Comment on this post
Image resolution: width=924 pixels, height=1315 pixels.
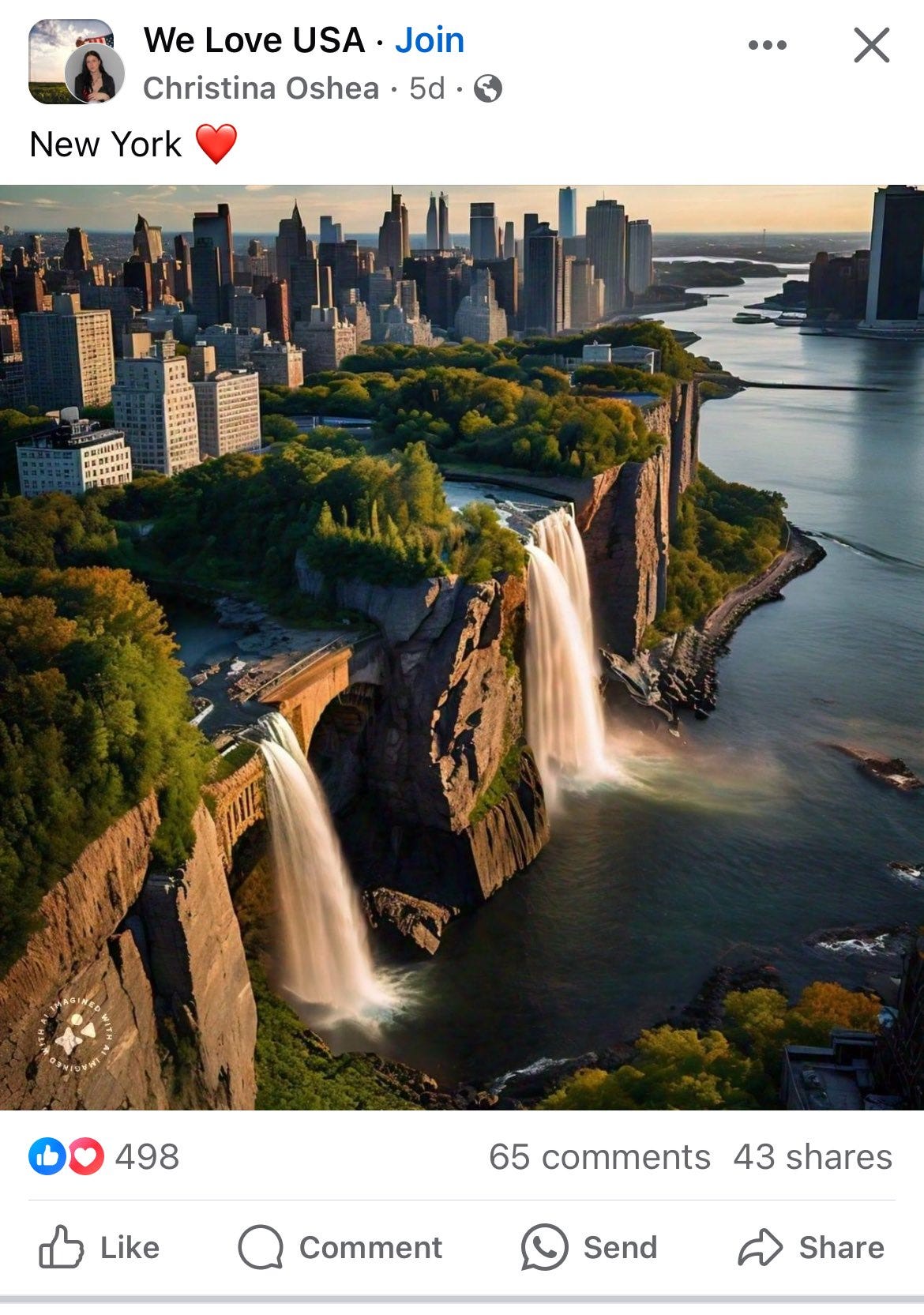click(340, 1247)
